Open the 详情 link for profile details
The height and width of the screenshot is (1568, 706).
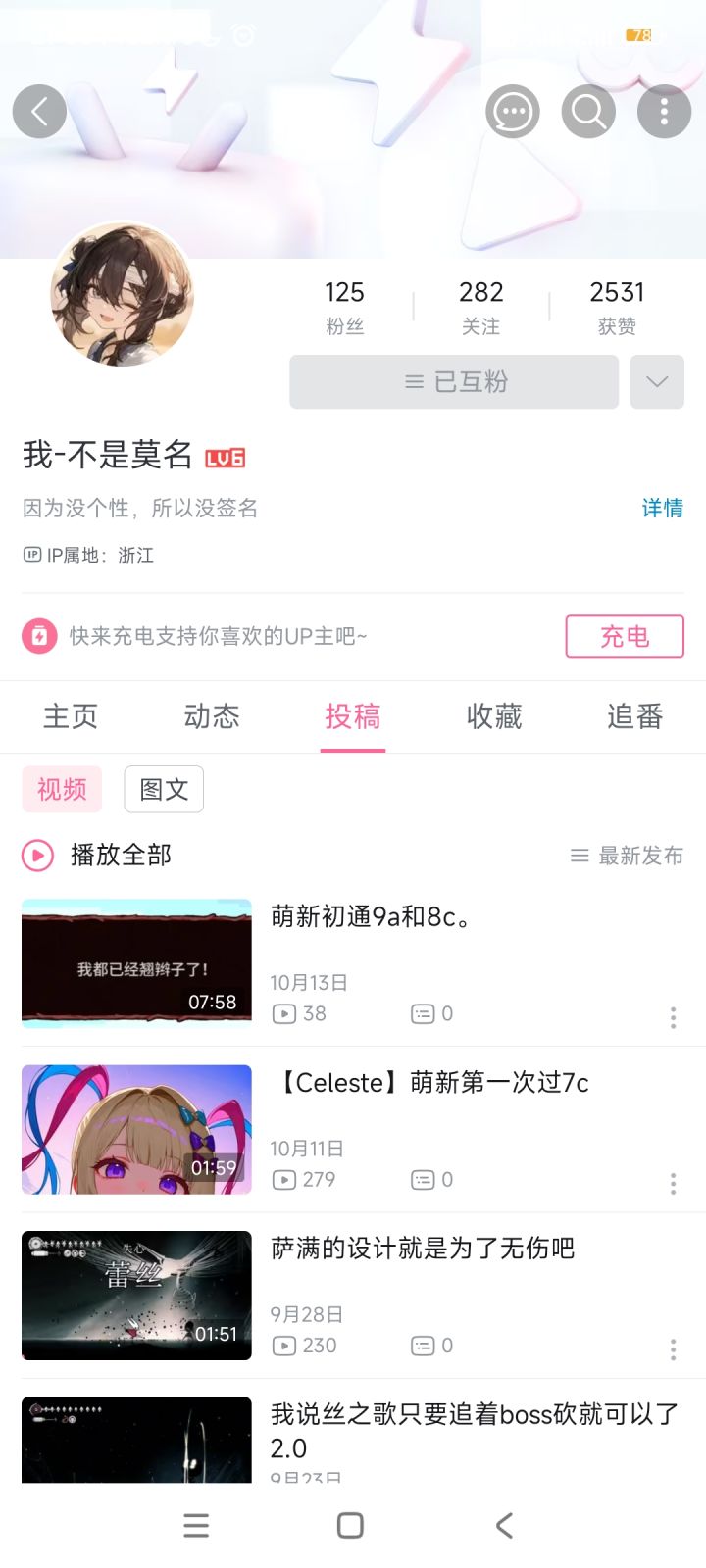click(x=660, y=508)
